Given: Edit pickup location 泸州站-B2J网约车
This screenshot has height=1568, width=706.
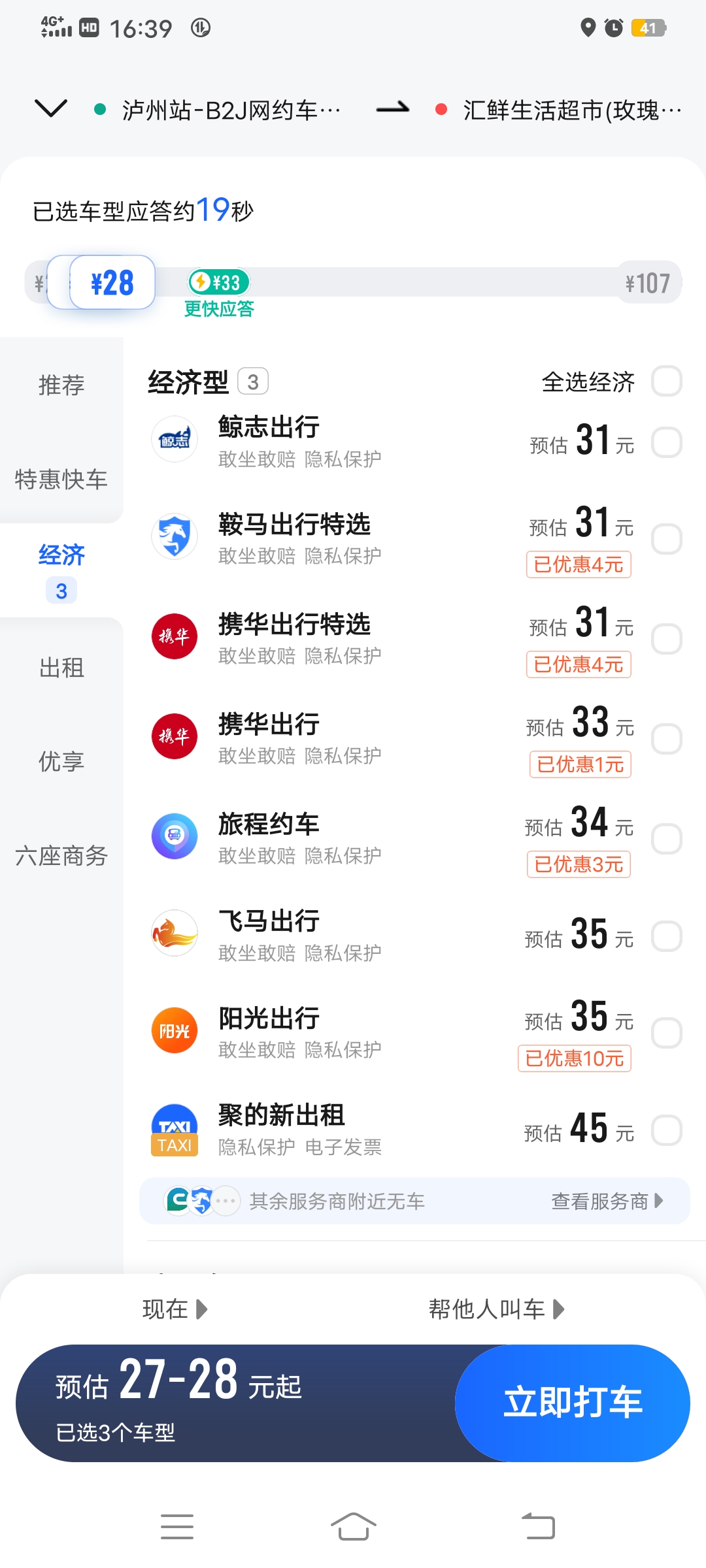Looking at the screenshot, I should click(x=230, y=110).
